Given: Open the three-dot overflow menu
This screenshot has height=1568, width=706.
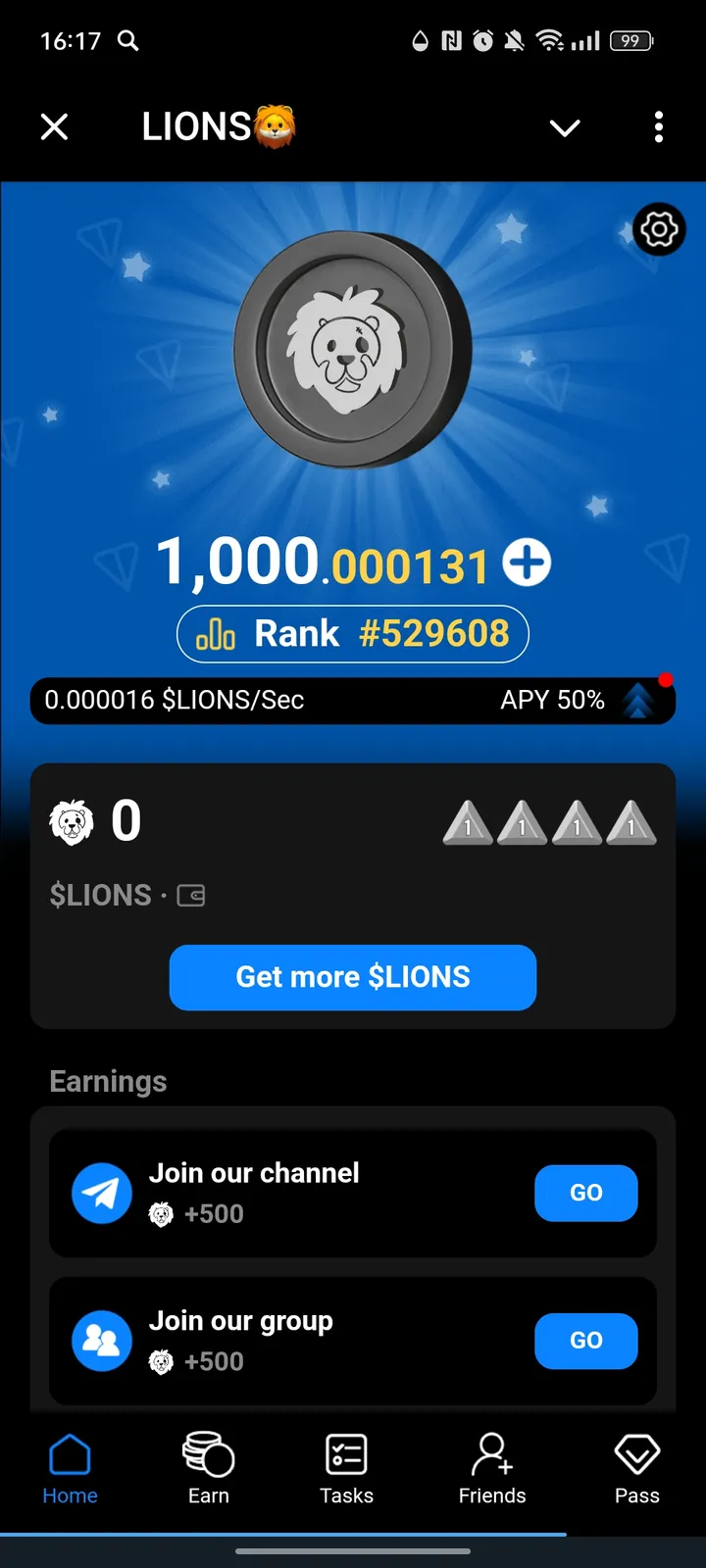Looking at the screenshot, I should click(658, 127).
